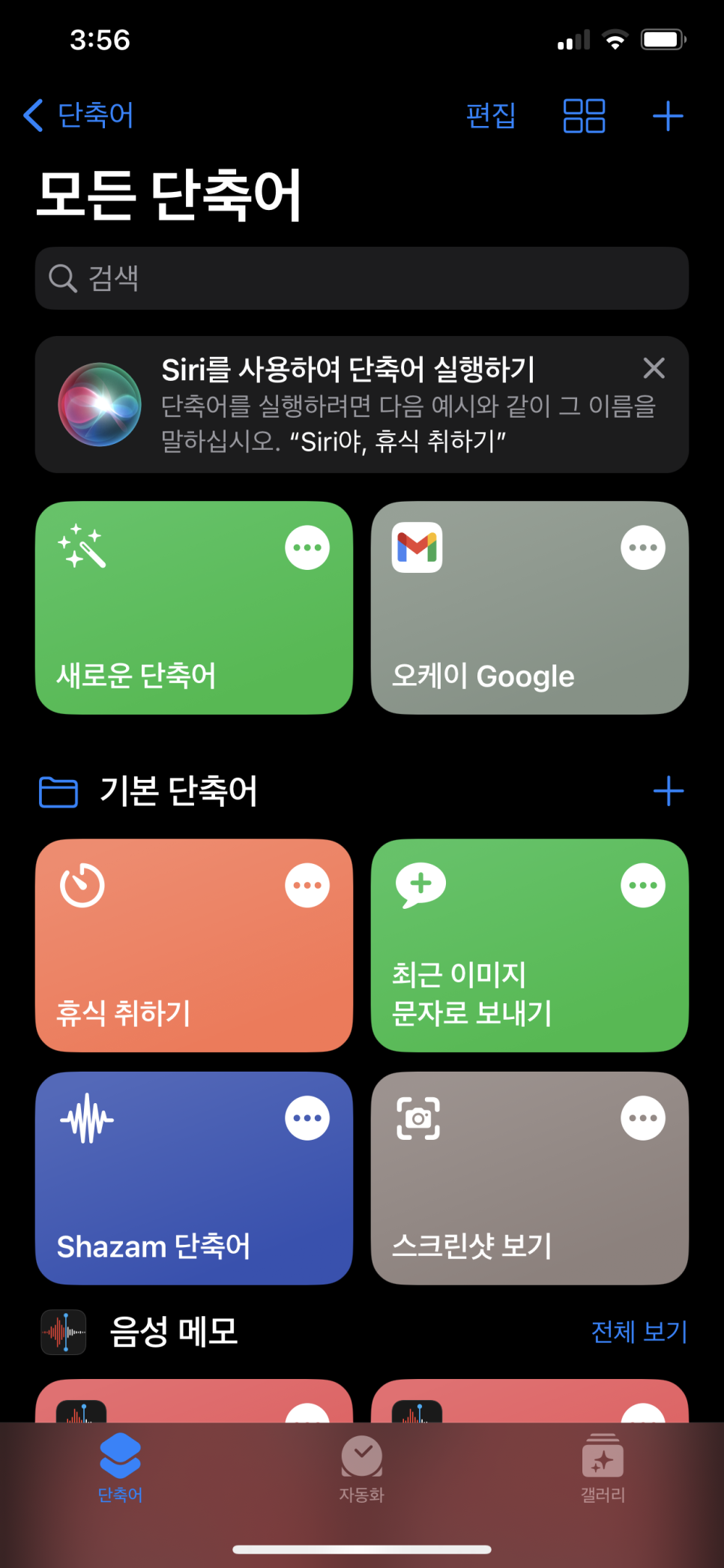Switch to the 갤러리 tab

(603, 1468)
